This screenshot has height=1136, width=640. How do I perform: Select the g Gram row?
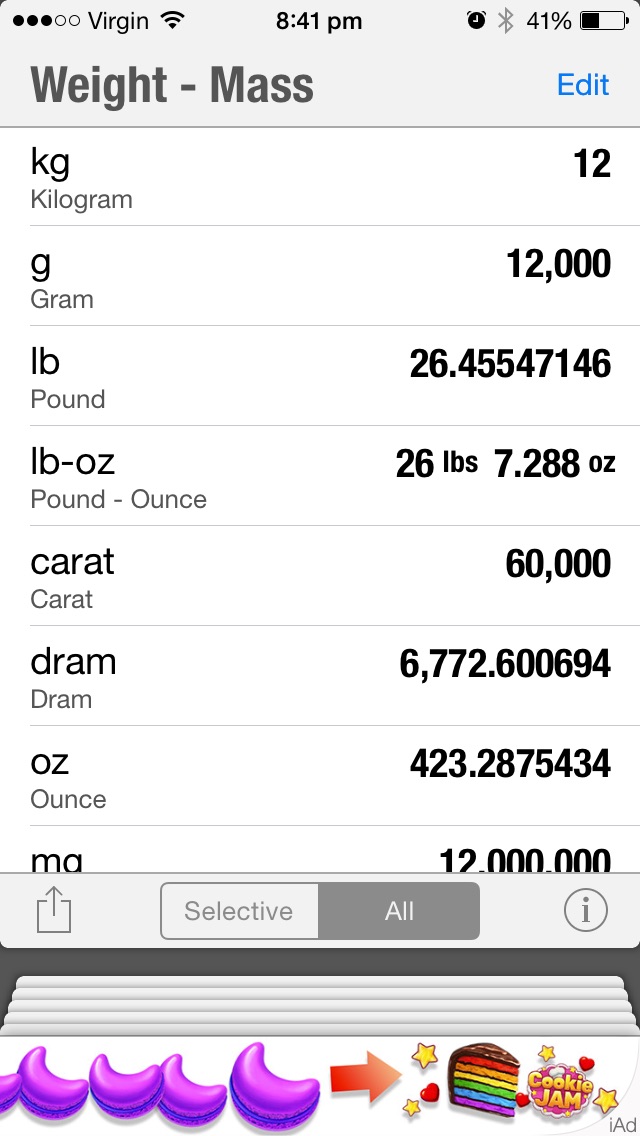tap(320, 277)
